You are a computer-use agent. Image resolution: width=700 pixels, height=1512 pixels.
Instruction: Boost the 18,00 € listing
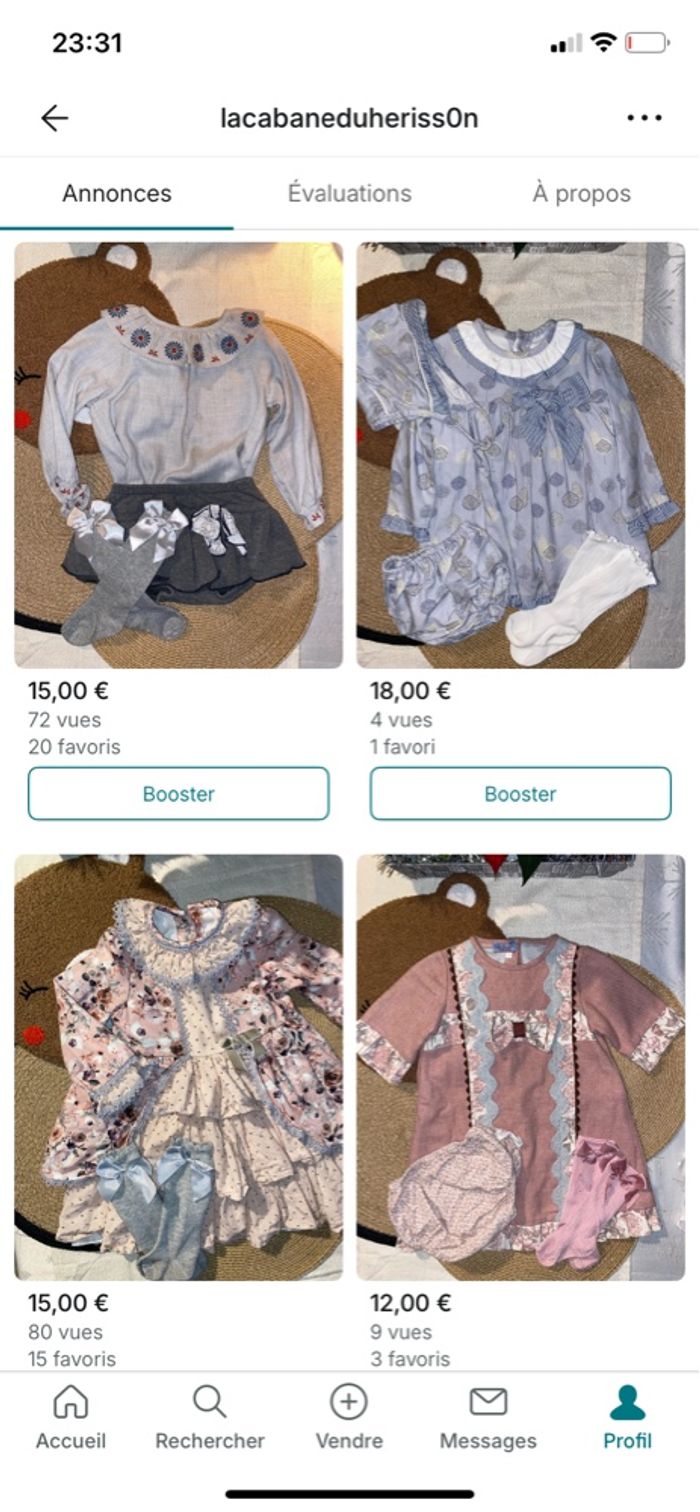(x=520, y=794)
